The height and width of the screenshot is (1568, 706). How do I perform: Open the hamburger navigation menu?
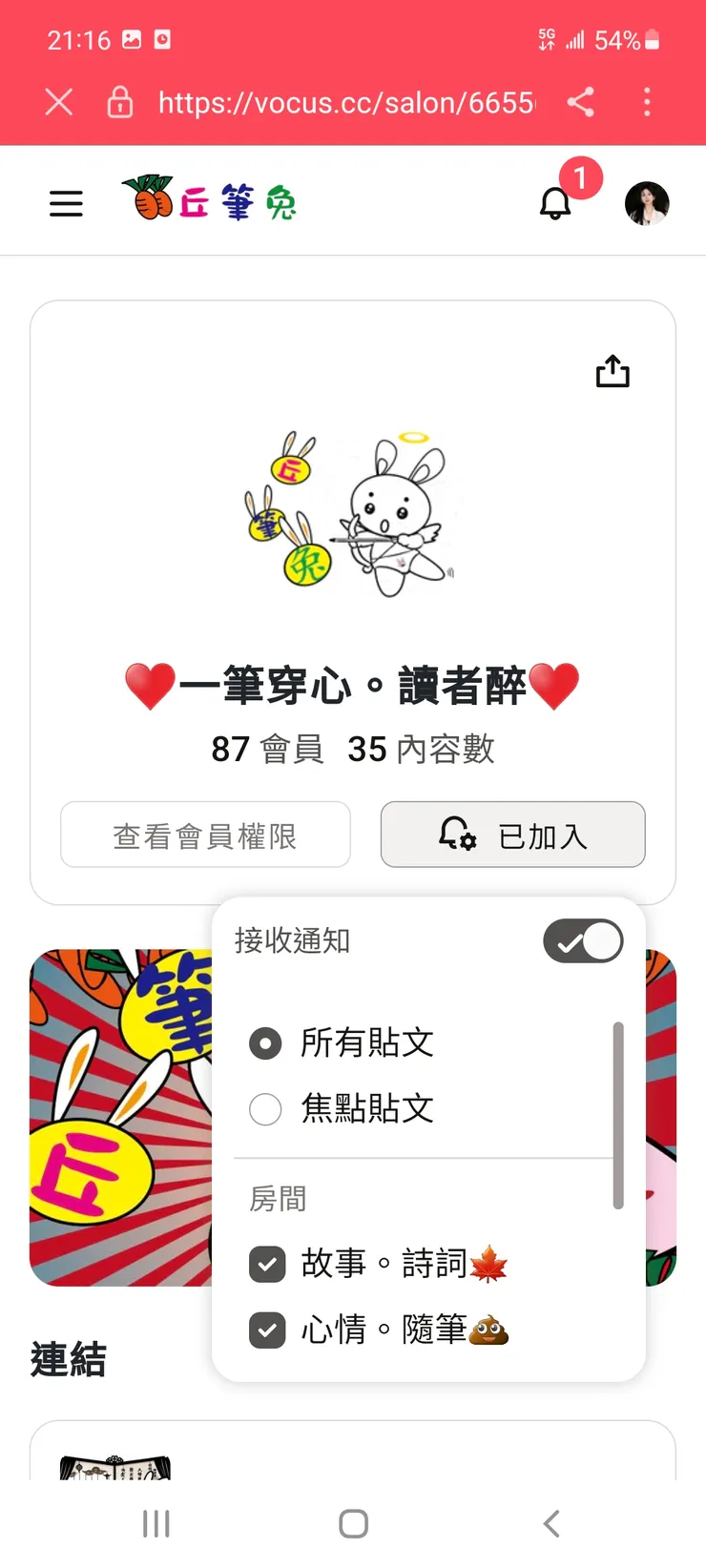coord(65,202)
